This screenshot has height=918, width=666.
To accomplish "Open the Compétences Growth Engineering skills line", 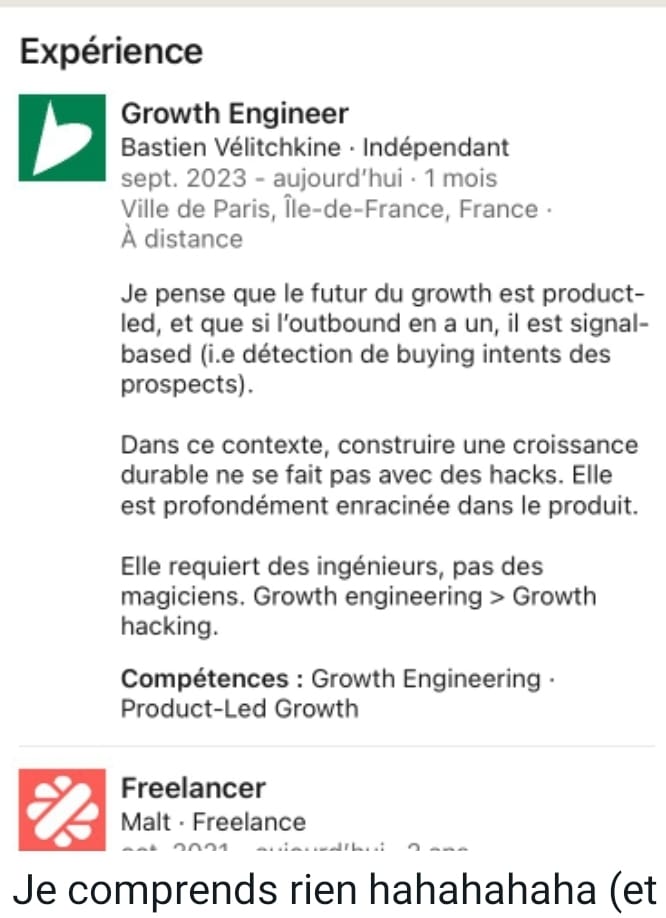I will [x=337, y=694].
